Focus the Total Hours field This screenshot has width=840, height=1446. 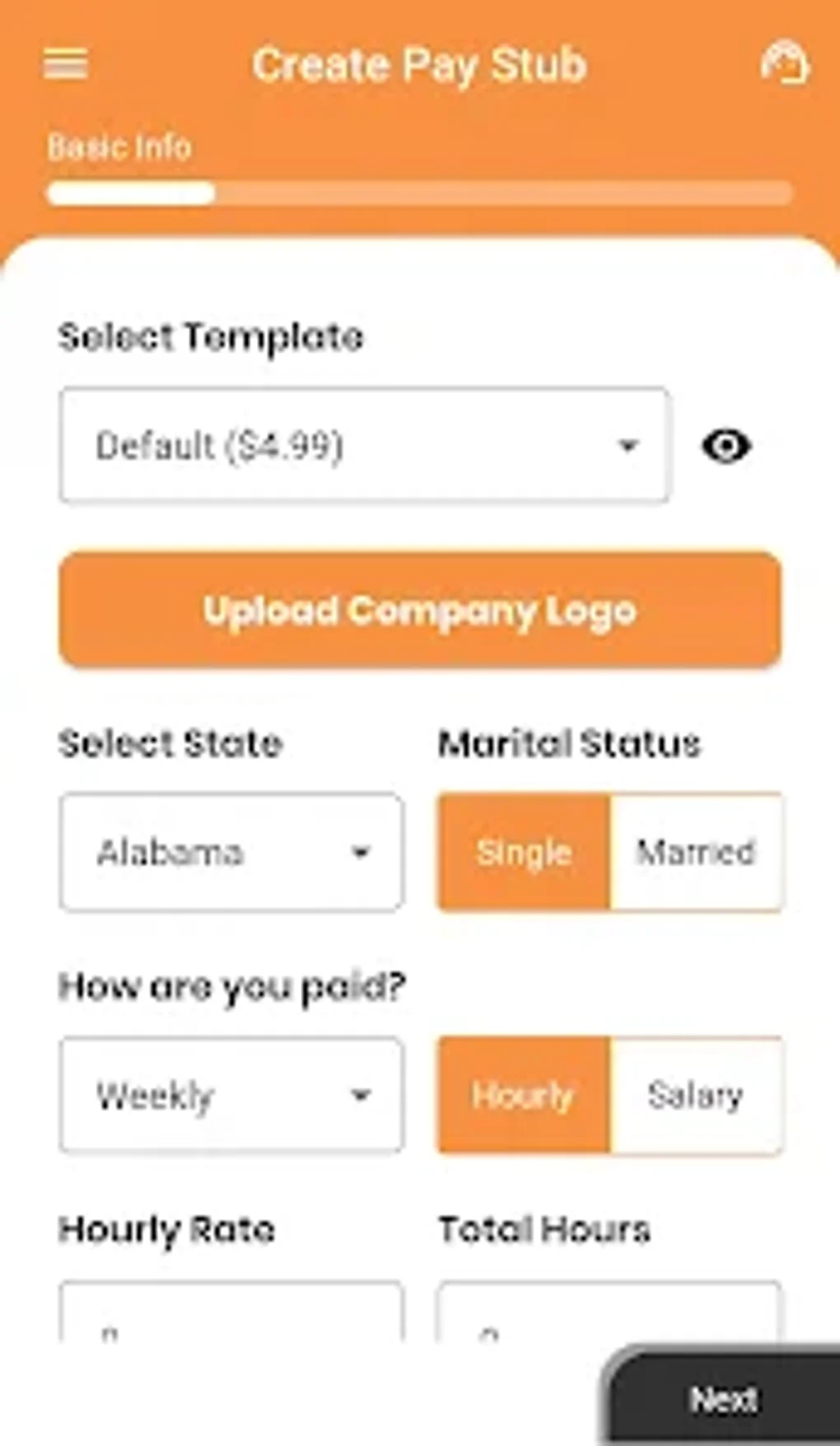(609, 1312)
